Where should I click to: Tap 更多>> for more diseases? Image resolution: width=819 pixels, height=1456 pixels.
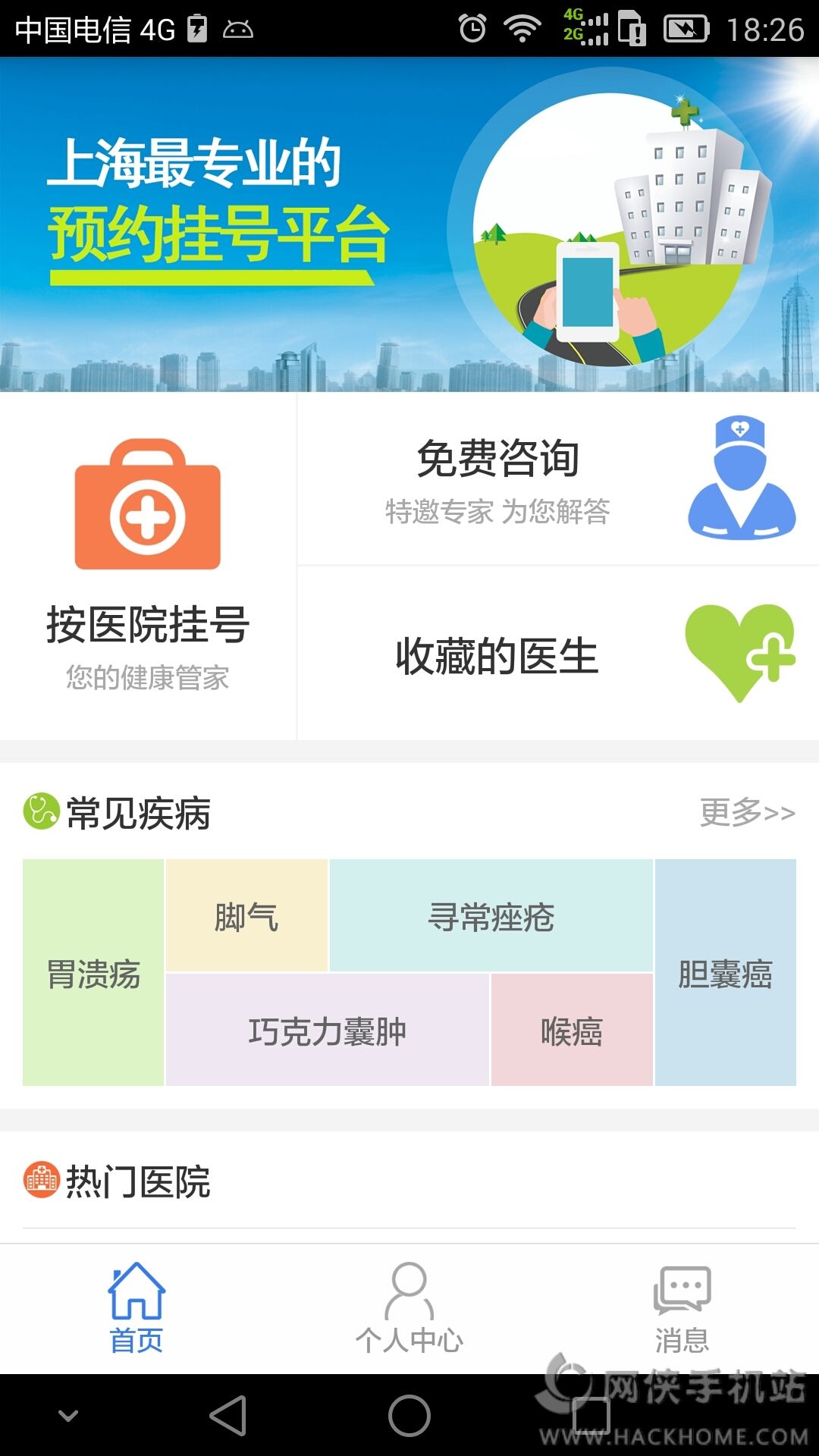[747, 812]
